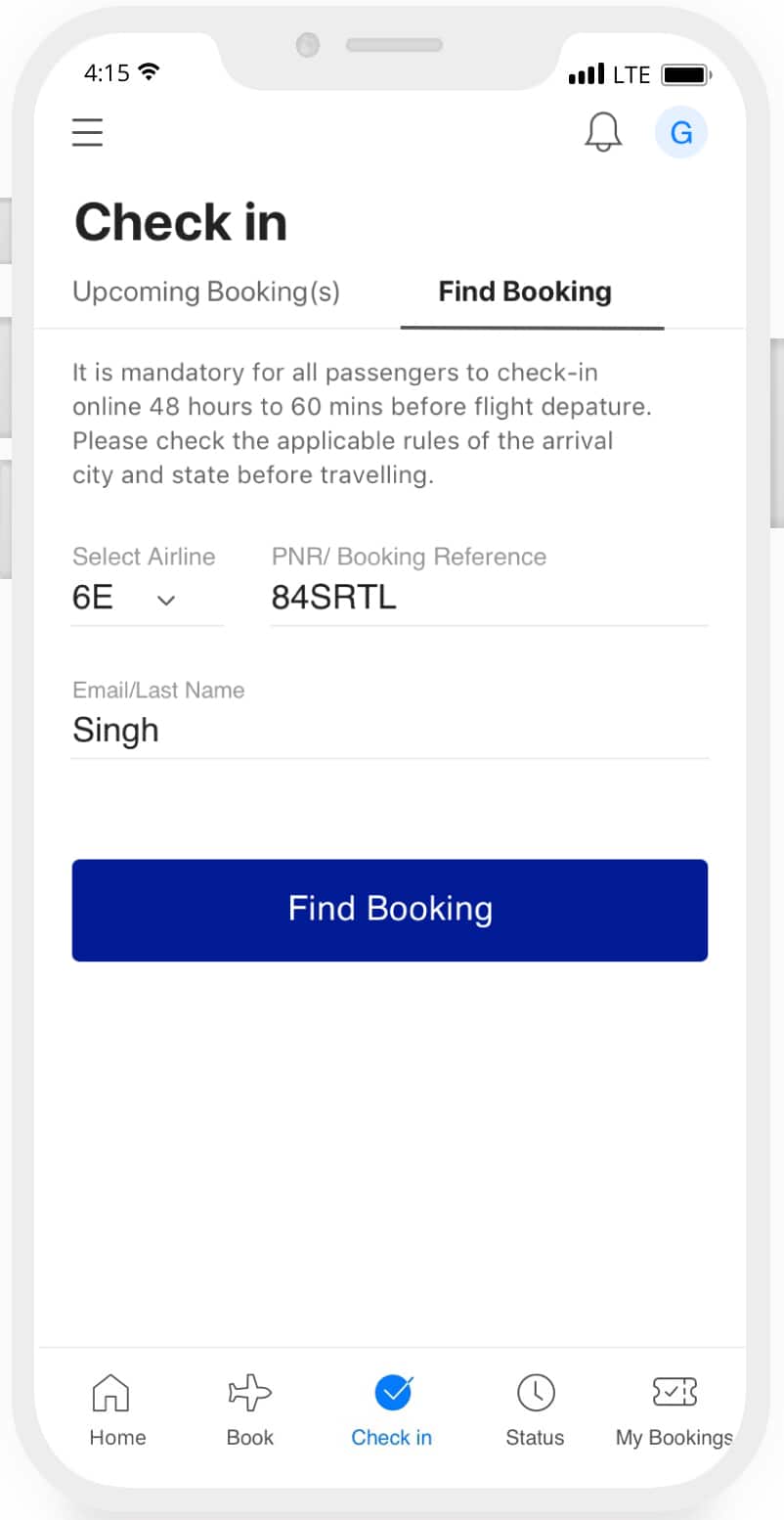Viewport: 784px width, 1520px height.
Task: Open the navigation hamburger menu
Action: [87, 132]
